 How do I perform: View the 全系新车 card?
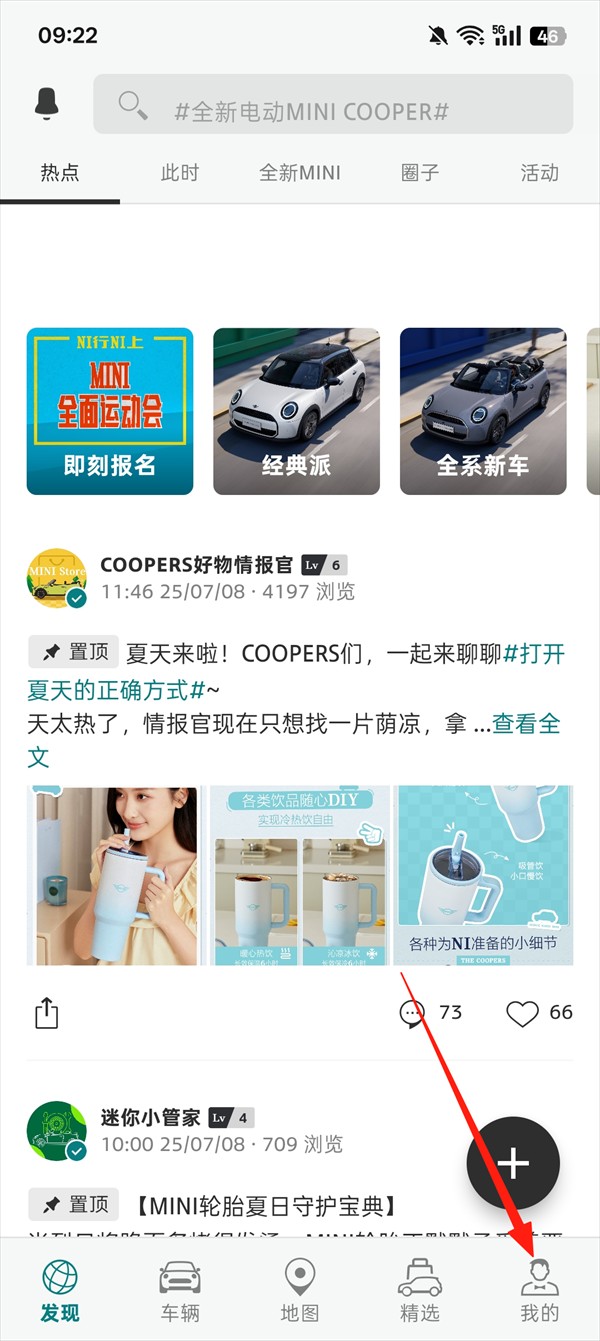pyautogui.click(x=483, y=411)
